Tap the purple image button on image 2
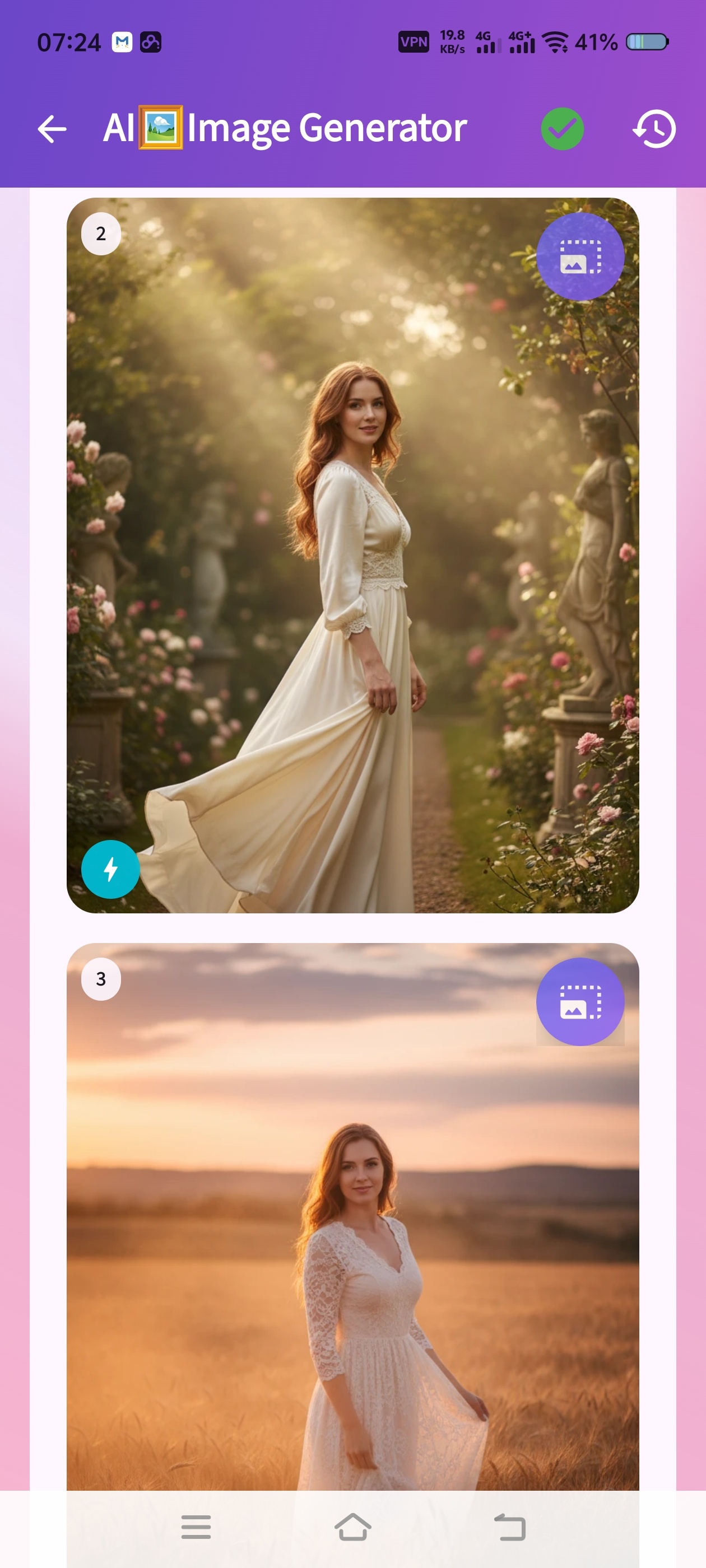This screenshot has width=706, height=1568. point(580,256)
